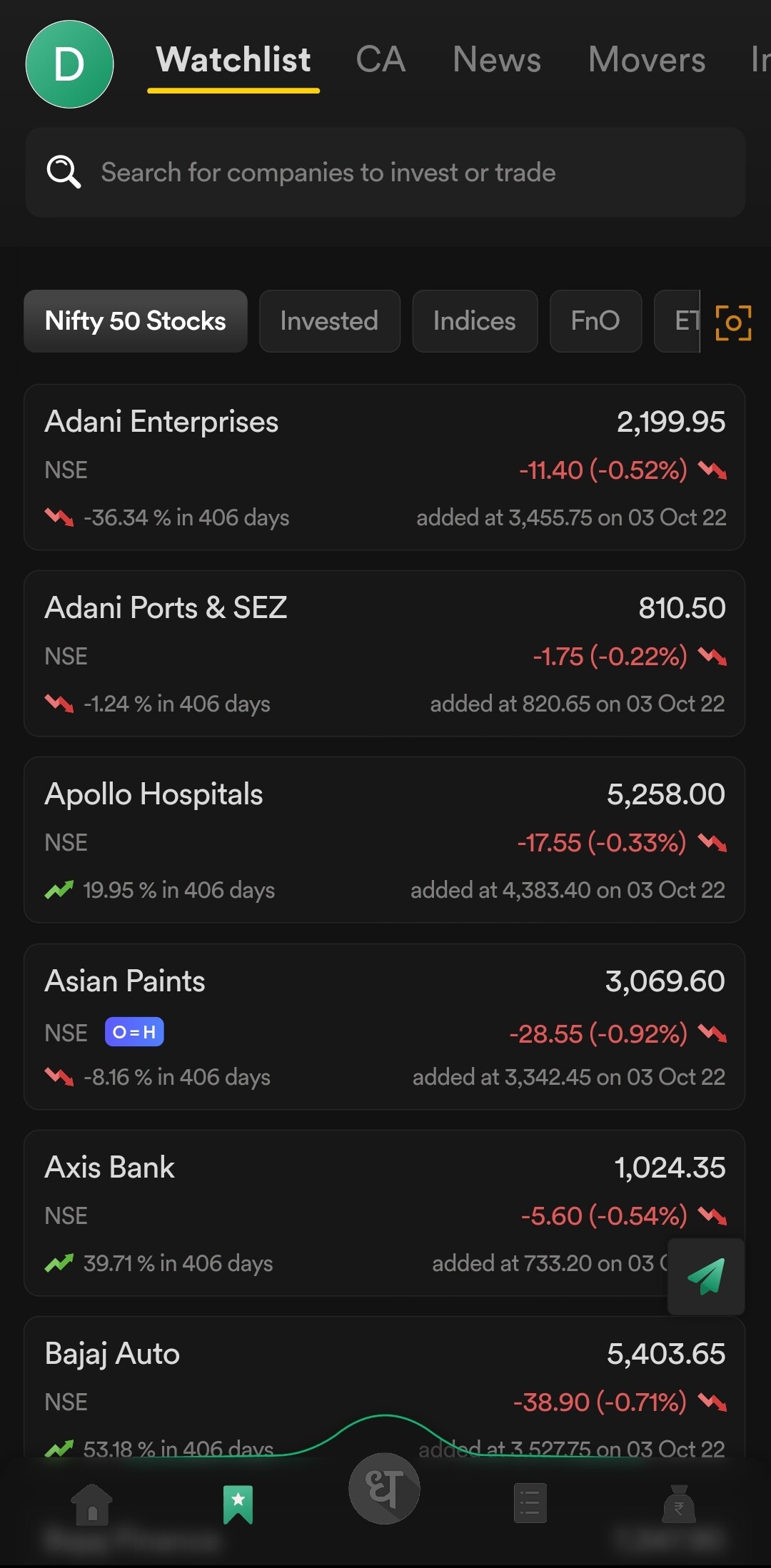This screenshot has height=1568, width=771.
Task: Switch to the Movers tab
Action: pyautogui.click(x=647, y=59)
